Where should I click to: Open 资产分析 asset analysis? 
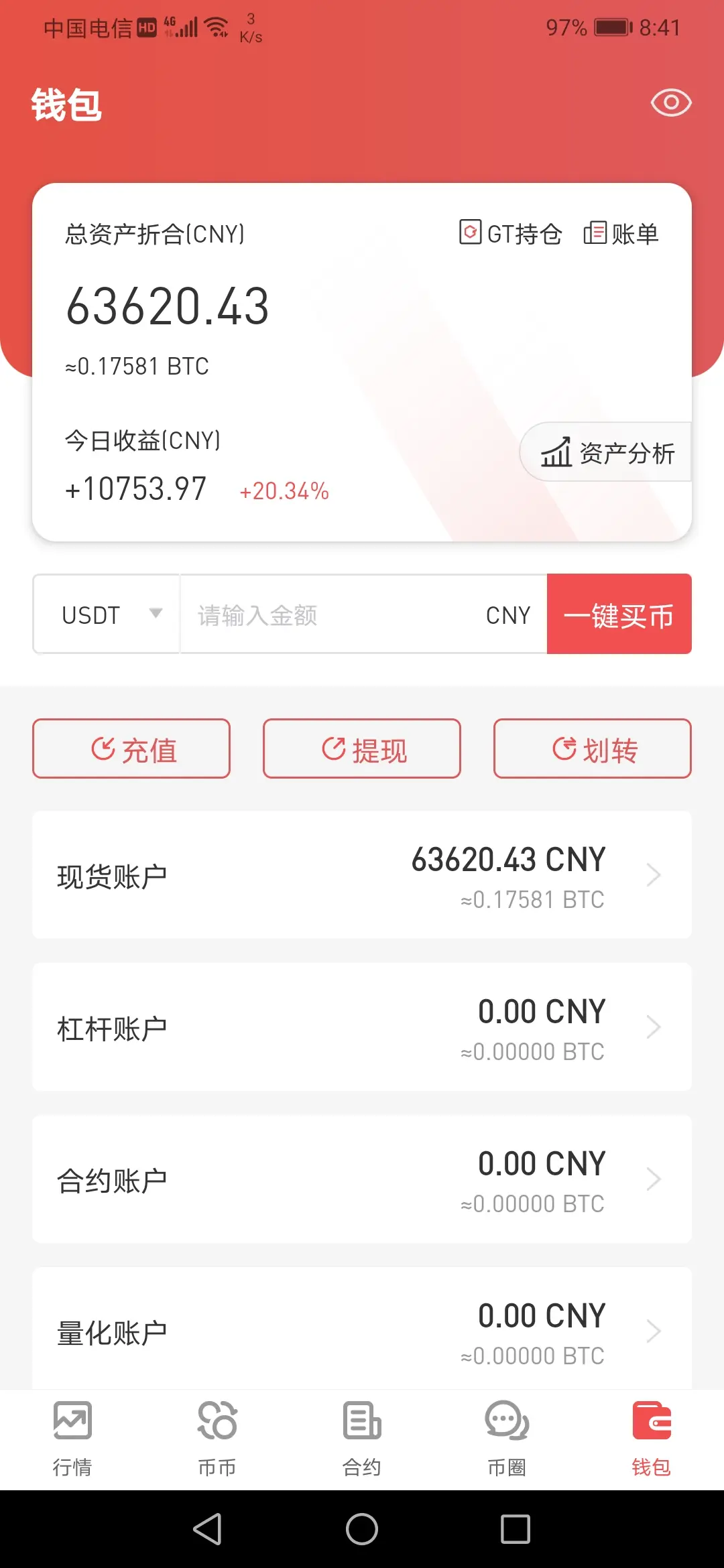[x=607, y=452]
